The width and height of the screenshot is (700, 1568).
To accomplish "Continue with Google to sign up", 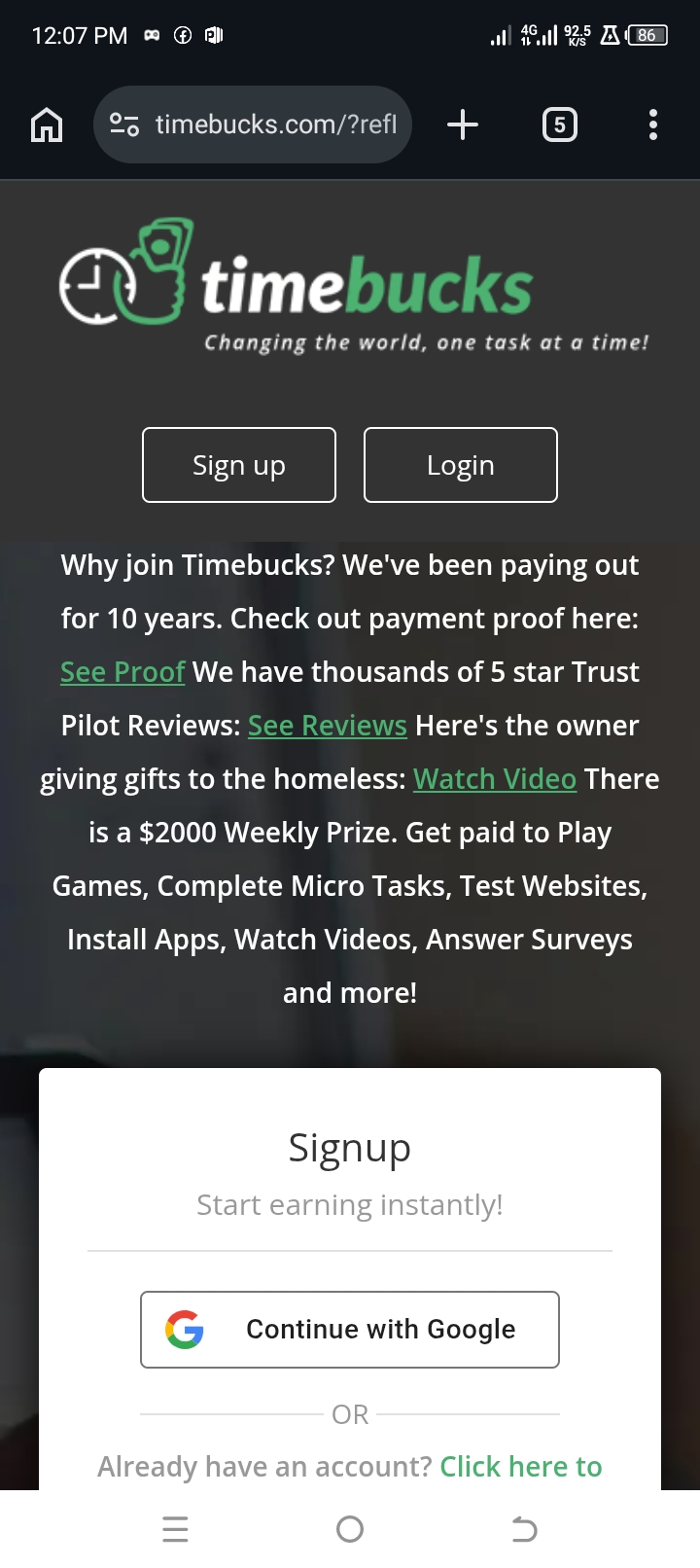I will tap(350, 1330).
